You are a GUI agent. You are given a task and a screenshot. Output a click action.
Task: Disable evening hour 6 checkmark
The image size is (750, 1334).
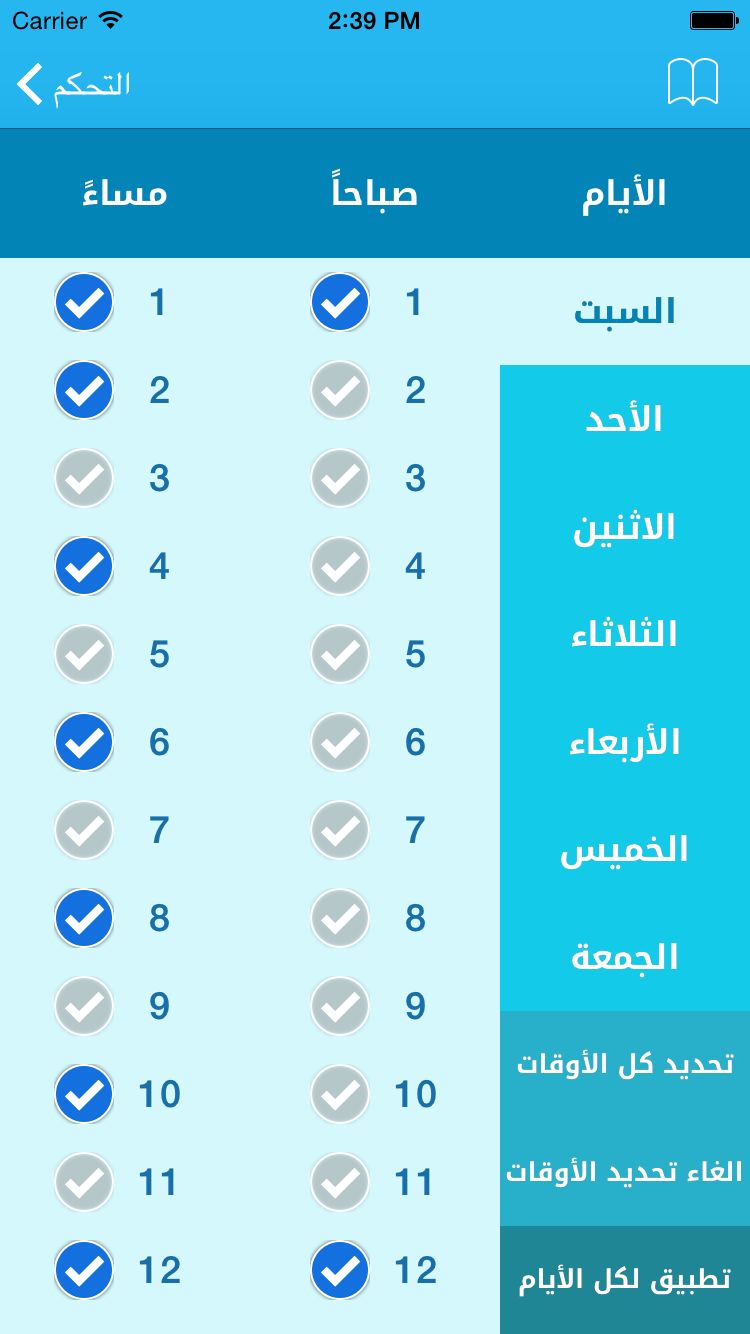click(84, 742)
